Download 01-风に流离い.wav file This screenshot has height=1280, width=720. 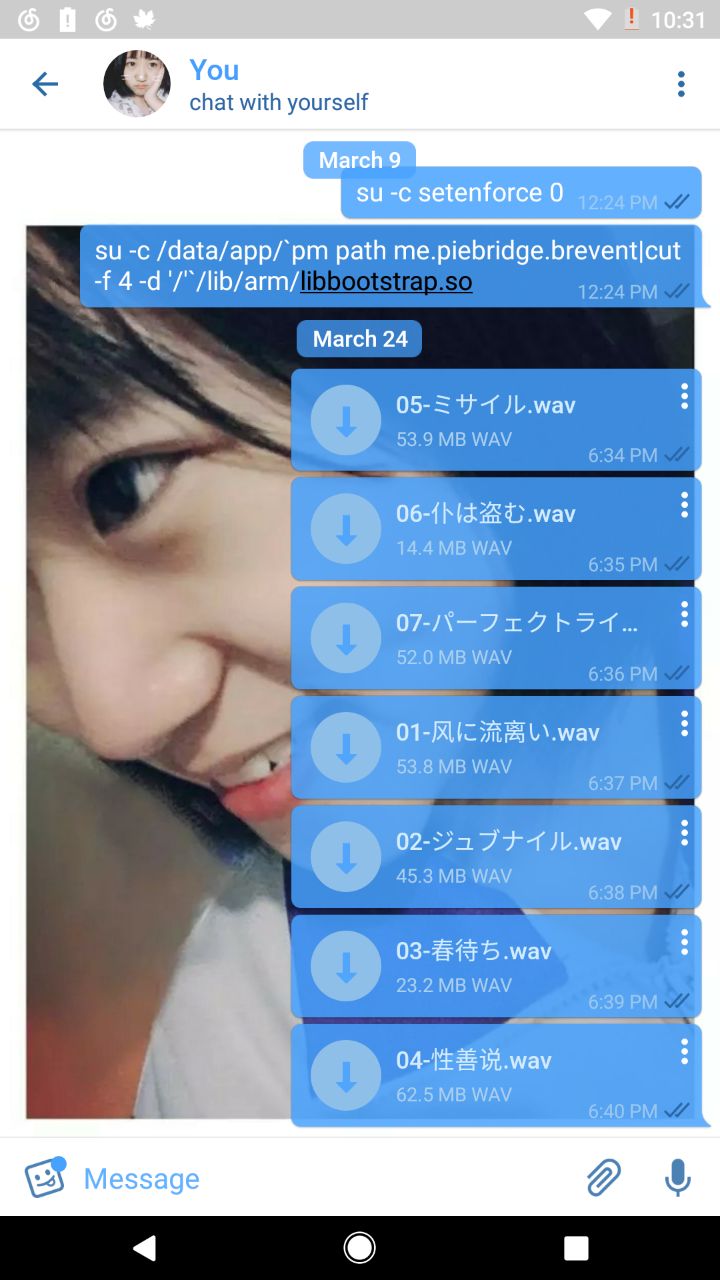346,747
